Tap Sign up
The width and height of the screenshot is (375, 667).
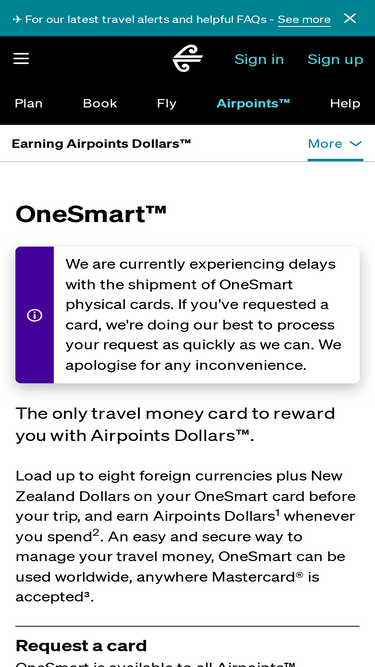335,60
